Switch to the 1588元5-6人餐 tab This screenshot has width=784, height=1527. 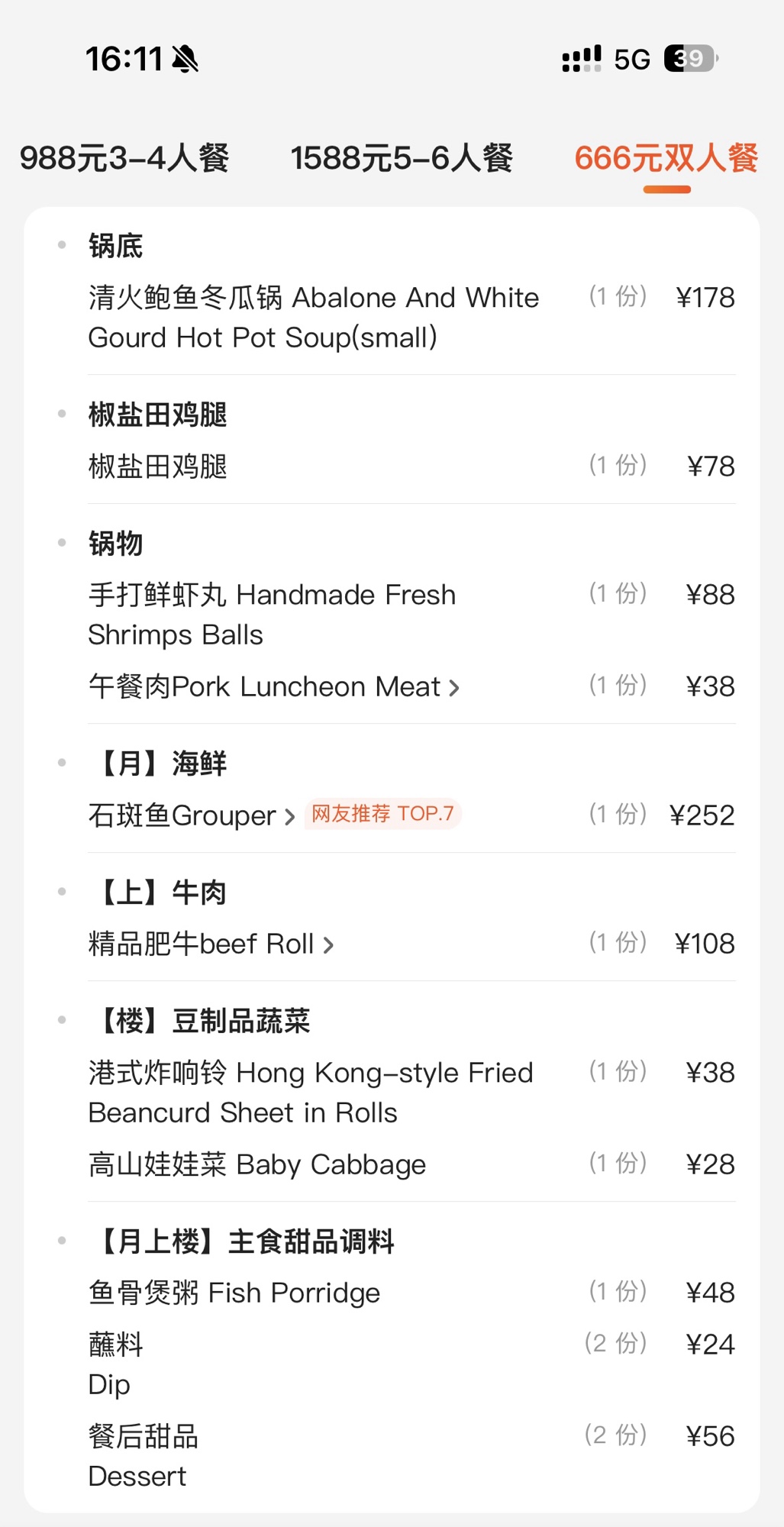click(x=402, y=158)
